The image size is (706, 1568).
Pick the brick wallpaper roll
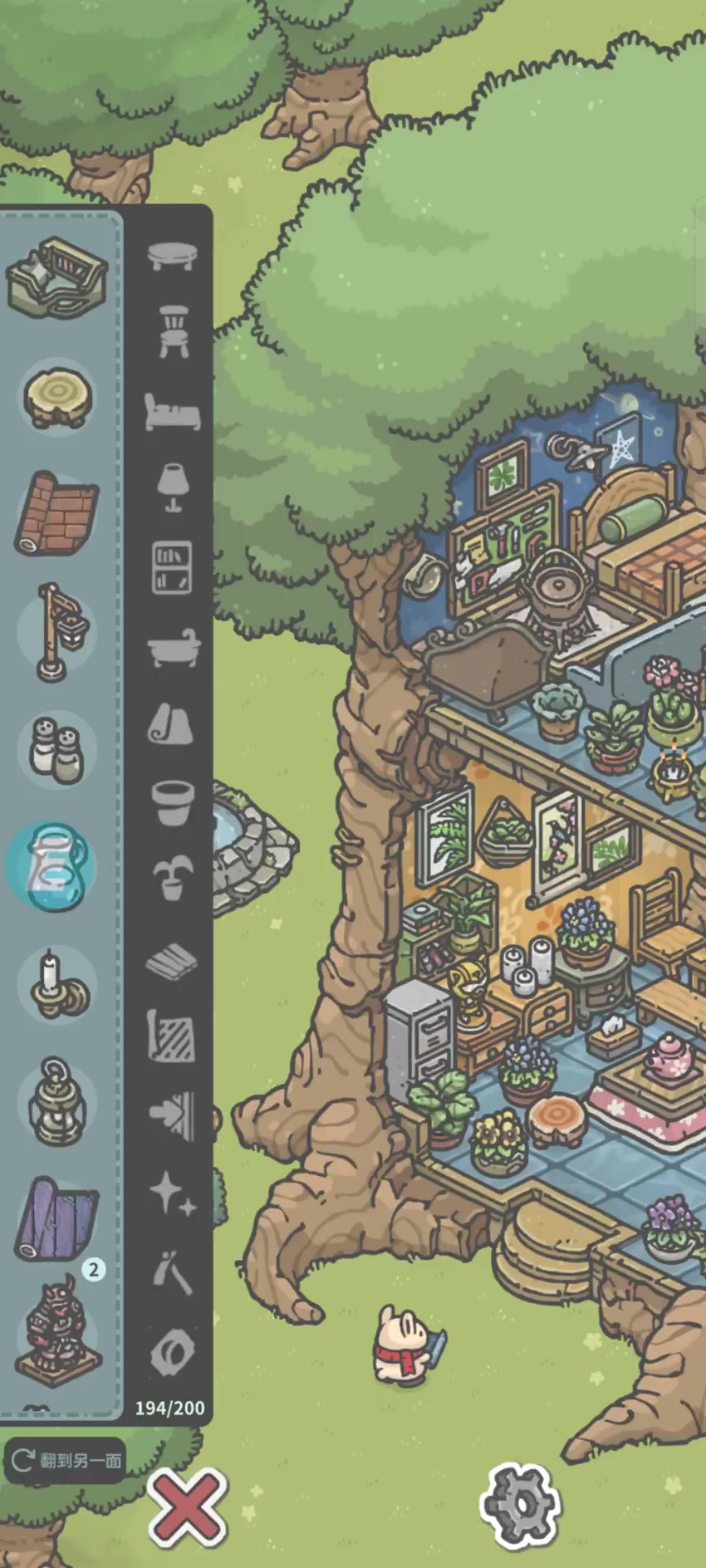[56, 514]
